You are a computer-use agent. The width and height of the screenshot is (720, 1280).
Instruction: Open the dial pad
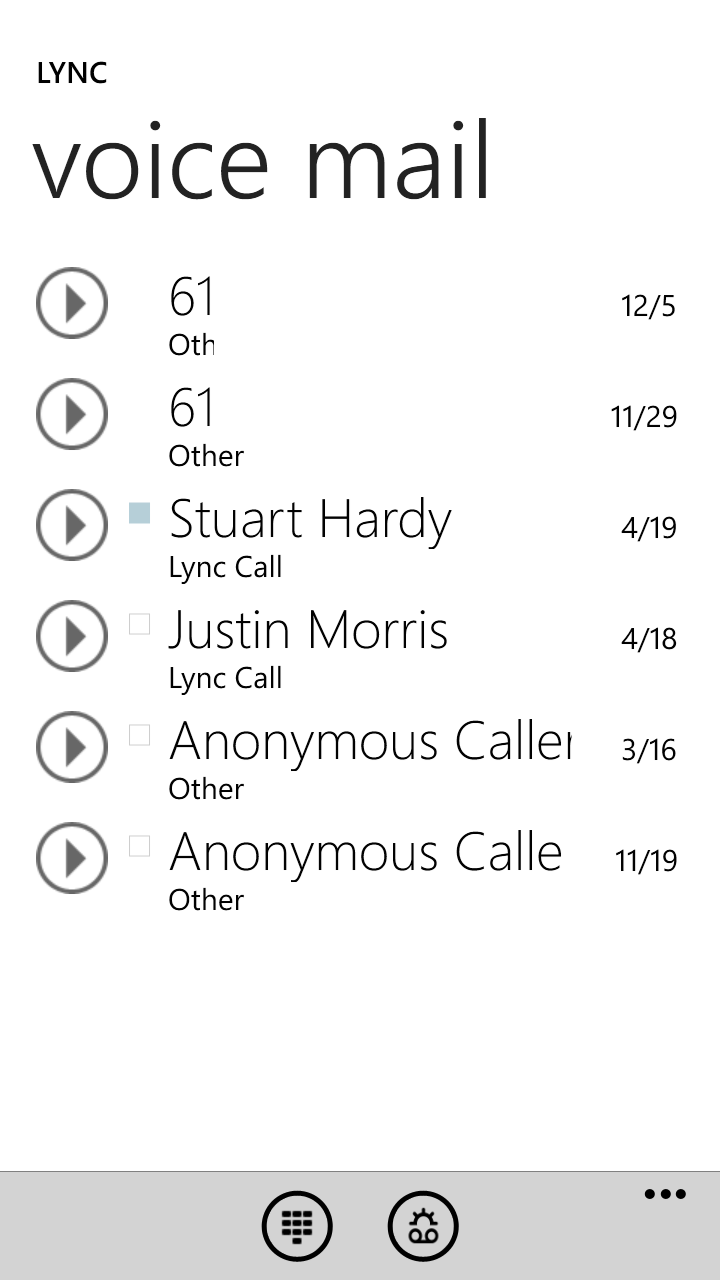297,1226
